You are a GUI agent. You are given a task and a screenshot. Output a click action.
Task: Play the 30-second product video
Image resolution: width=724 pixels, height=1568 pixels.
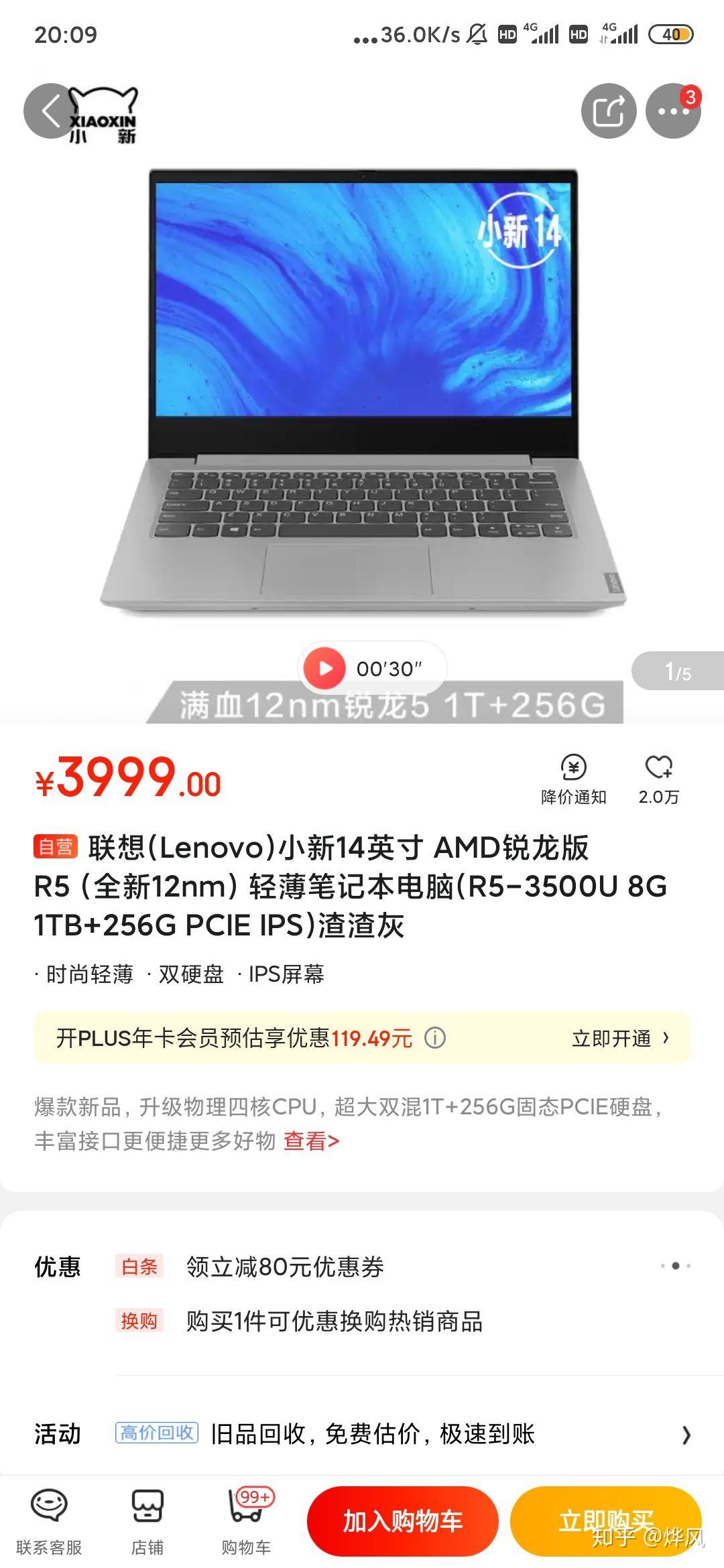(324, 668)
